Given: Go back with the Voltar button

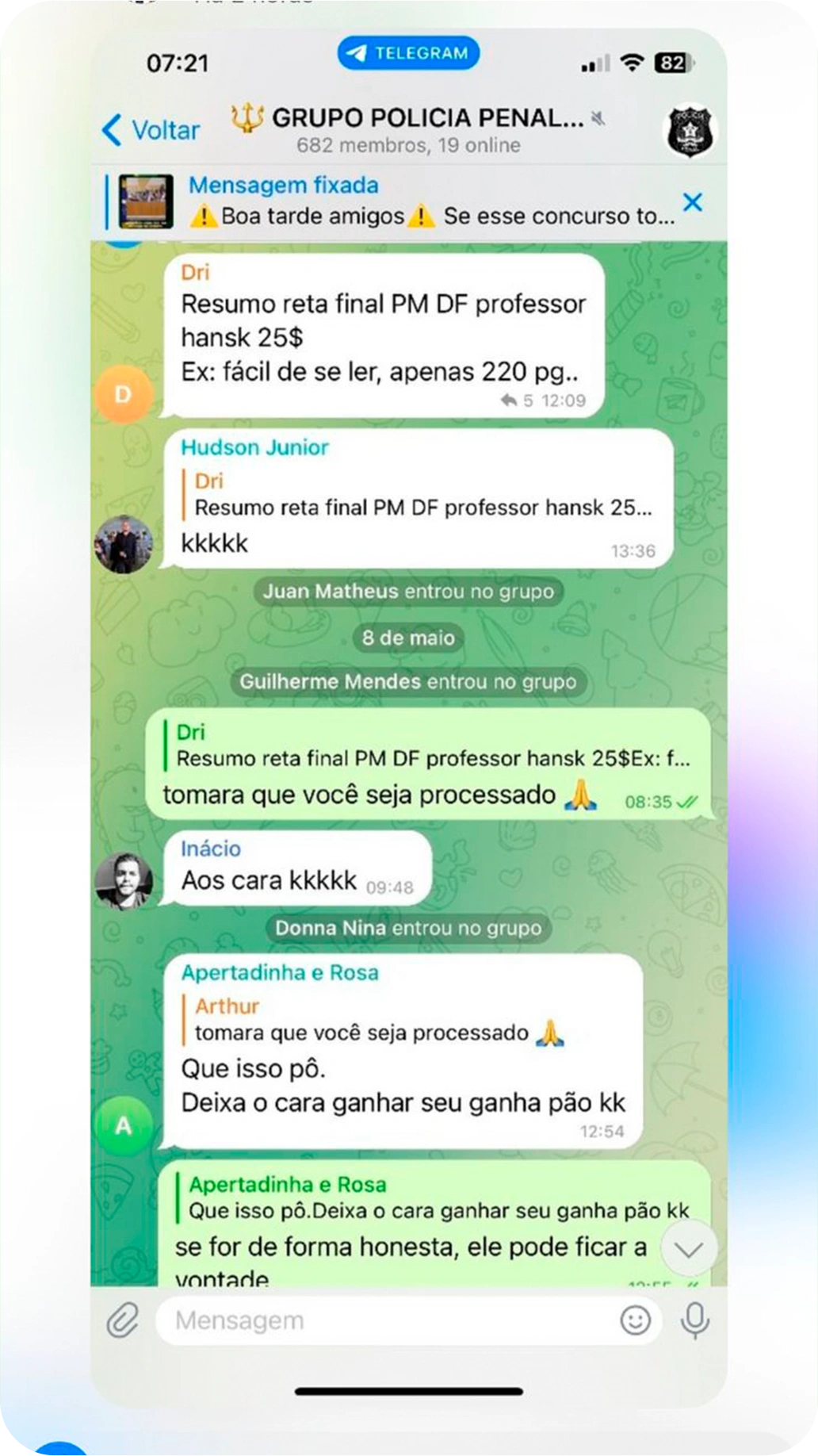Looking at the screenshot, I should 151,130.
